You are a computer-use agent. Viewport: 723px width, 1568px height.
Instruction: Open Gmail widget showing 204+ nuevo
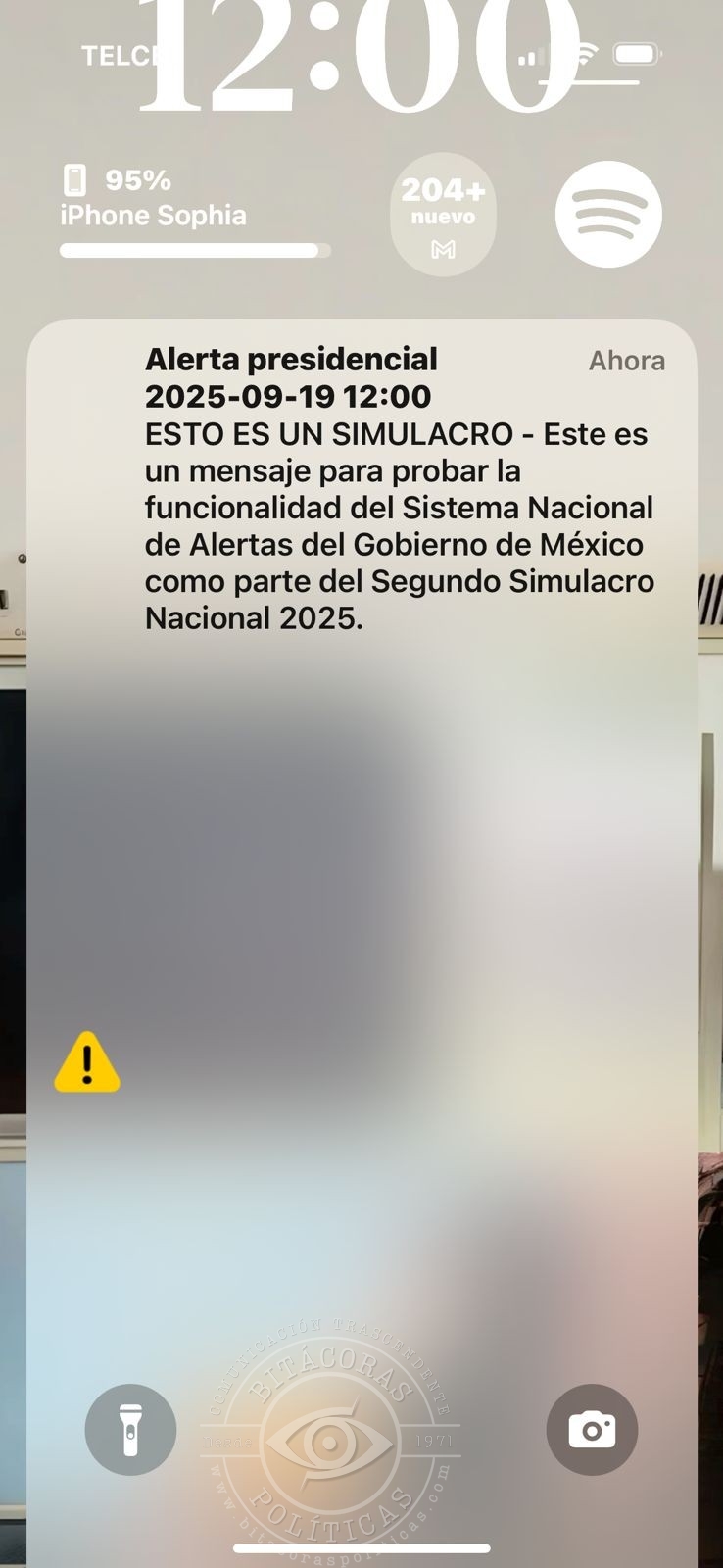click(443, 215)
